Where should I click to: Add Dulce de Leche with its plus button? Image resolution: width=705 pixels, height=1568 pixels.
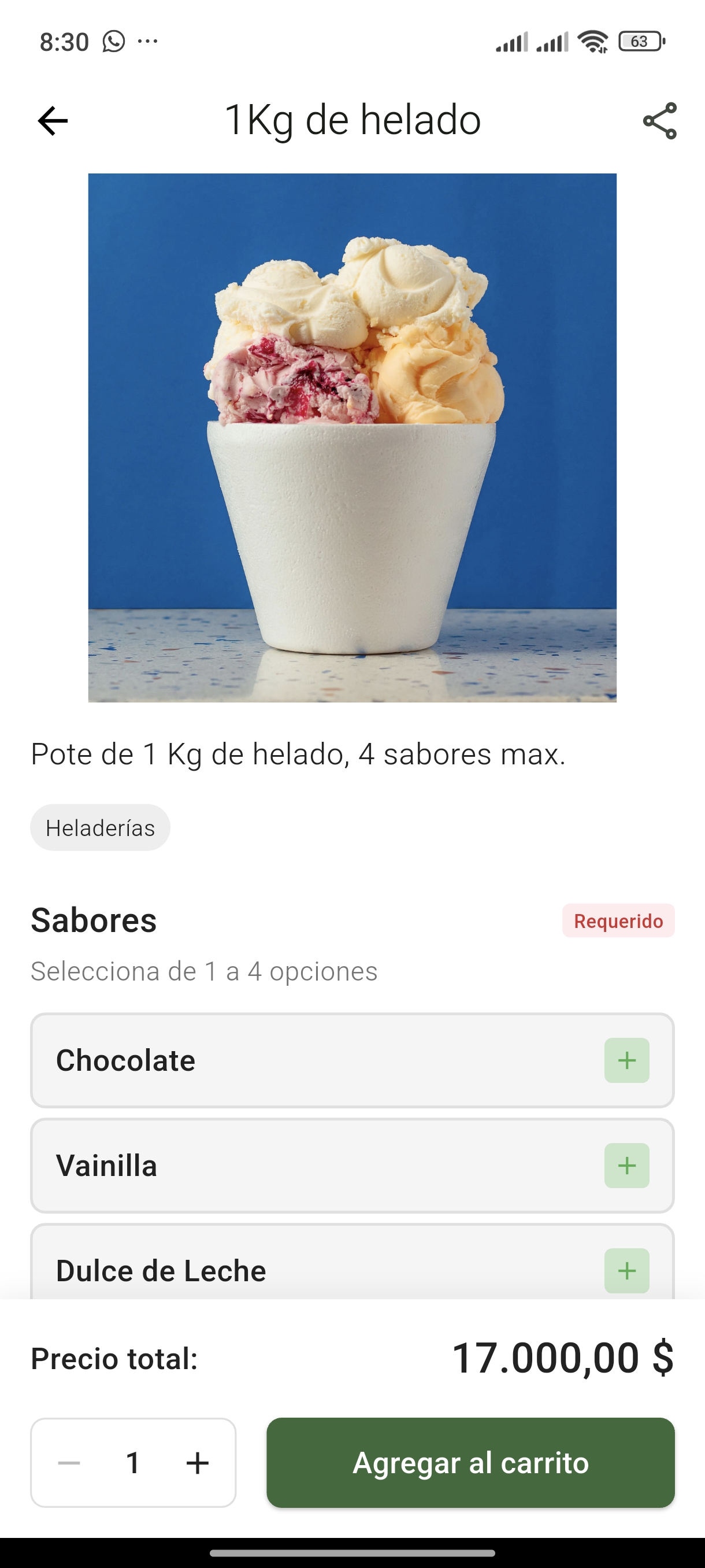click(x=627, y=1270)
